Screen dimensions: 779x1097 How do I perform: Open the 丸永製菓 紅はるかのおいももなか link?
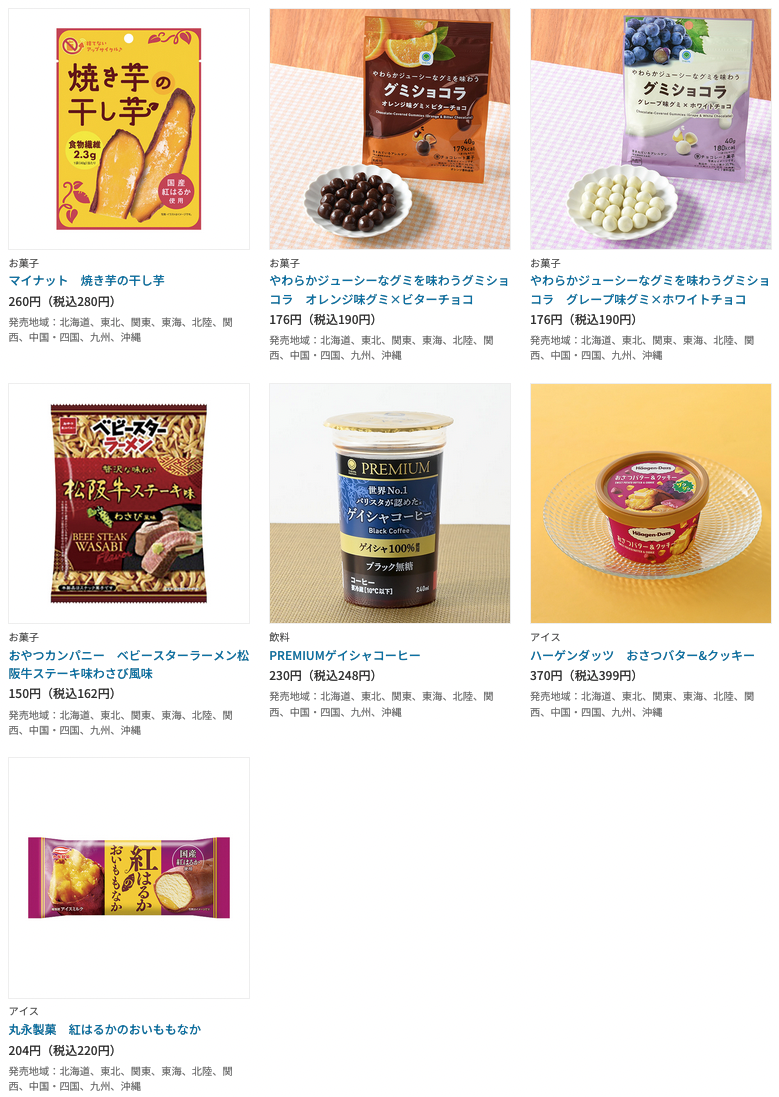[x=105, y=1029]
